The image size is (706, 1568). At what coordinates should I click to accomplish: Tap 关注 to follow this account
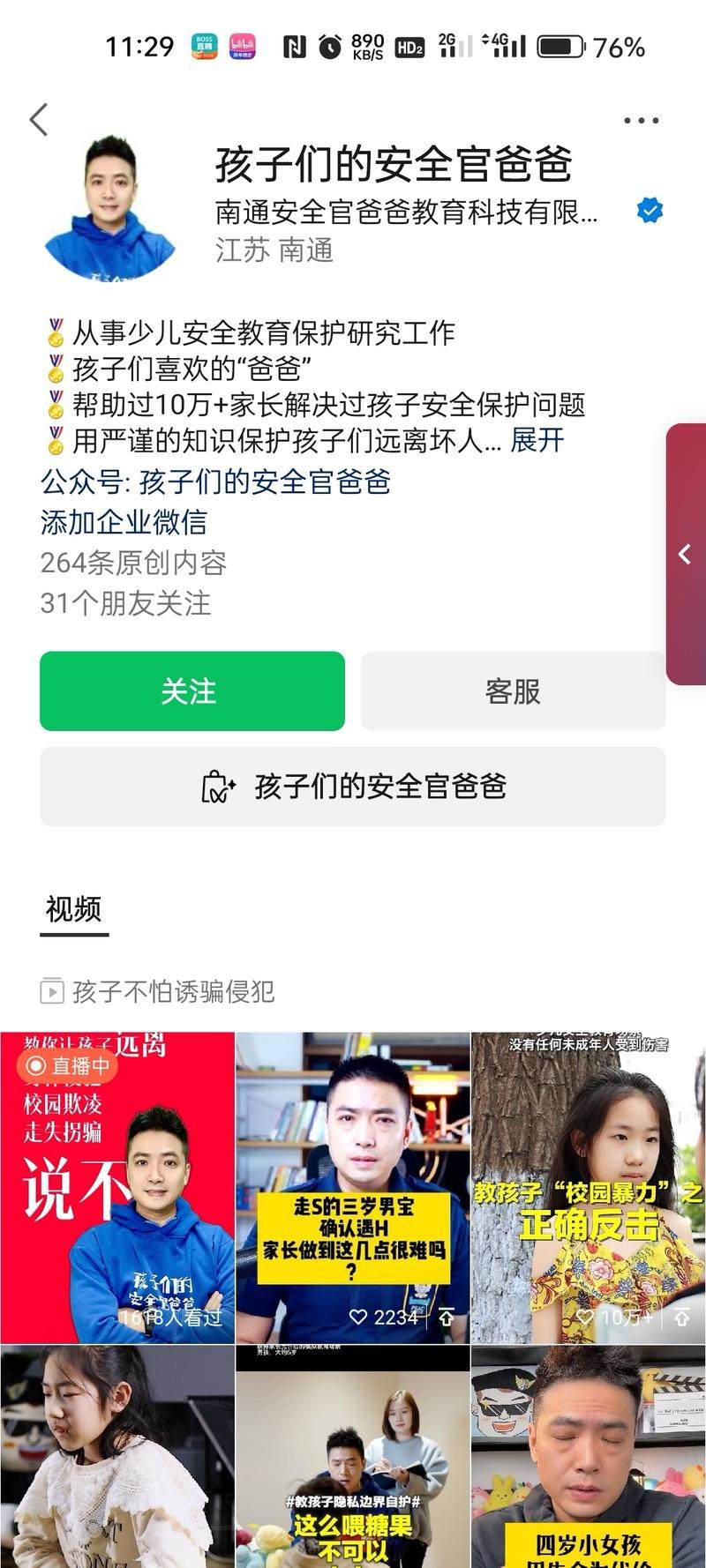(192, 691)
